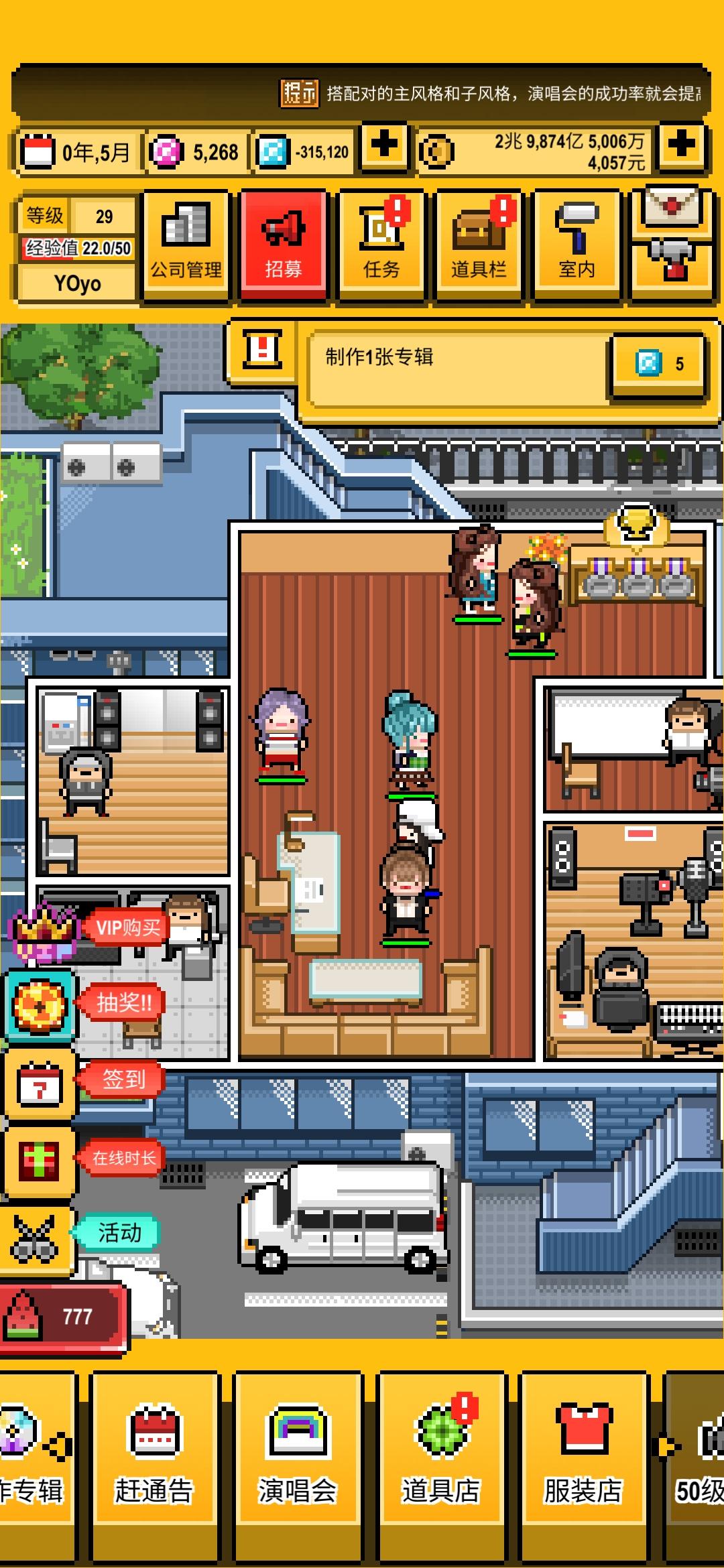724x1568 pixels.
Task: Select the 室内 interior paint roller tool
Action: point(577,245)
